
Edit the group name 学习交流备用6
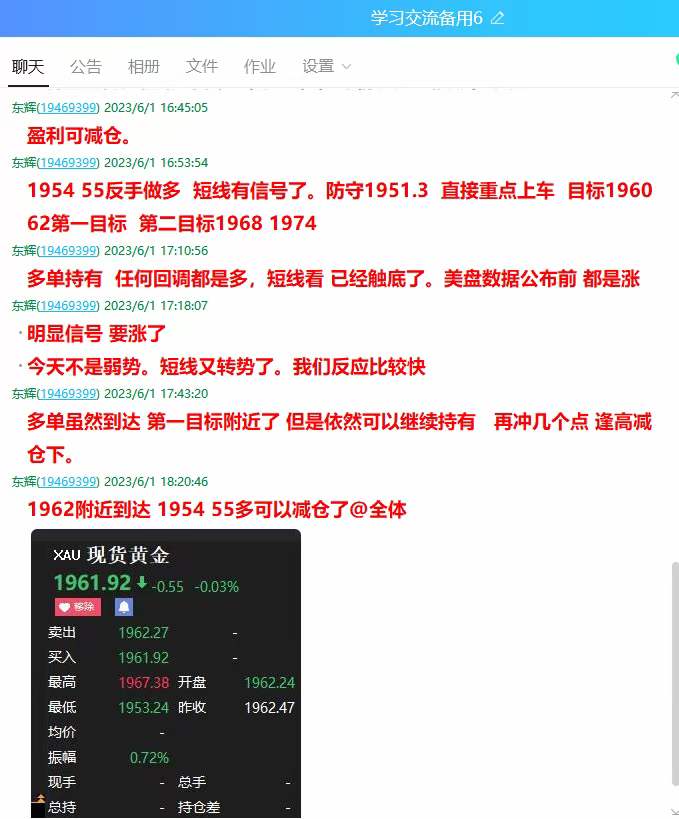(498, 18)
